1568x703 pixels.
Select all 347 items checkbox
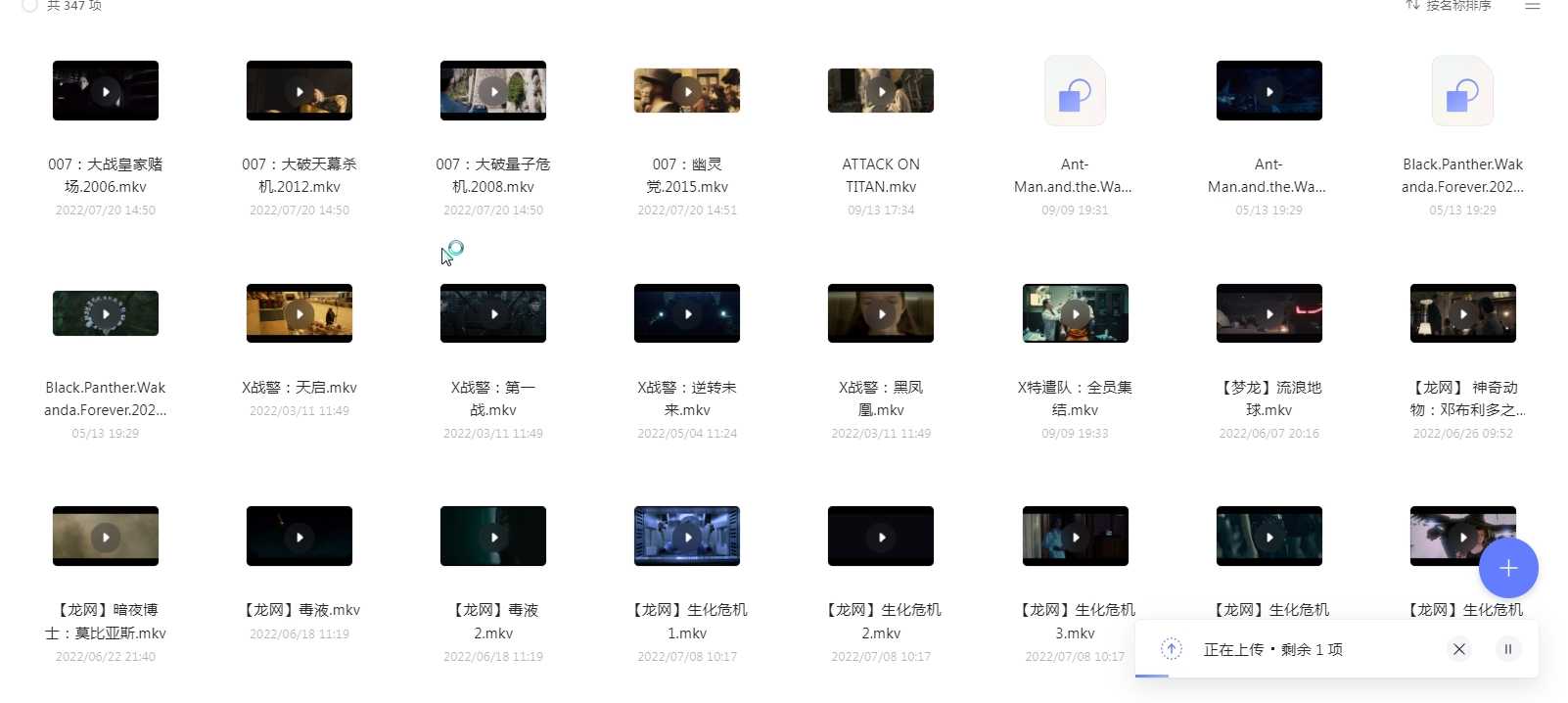tap(29, 5)
